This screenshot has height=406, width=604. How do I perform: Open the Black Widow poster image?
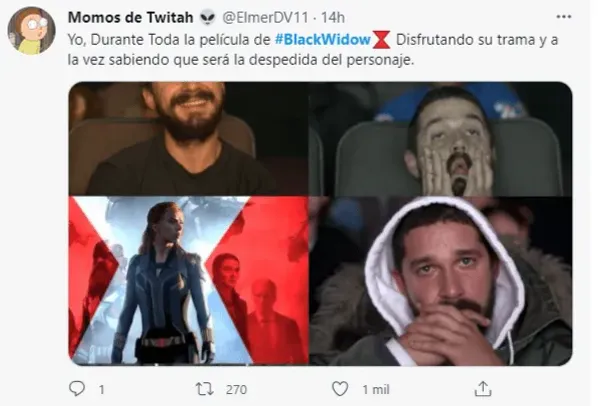(x=187, y=281)
